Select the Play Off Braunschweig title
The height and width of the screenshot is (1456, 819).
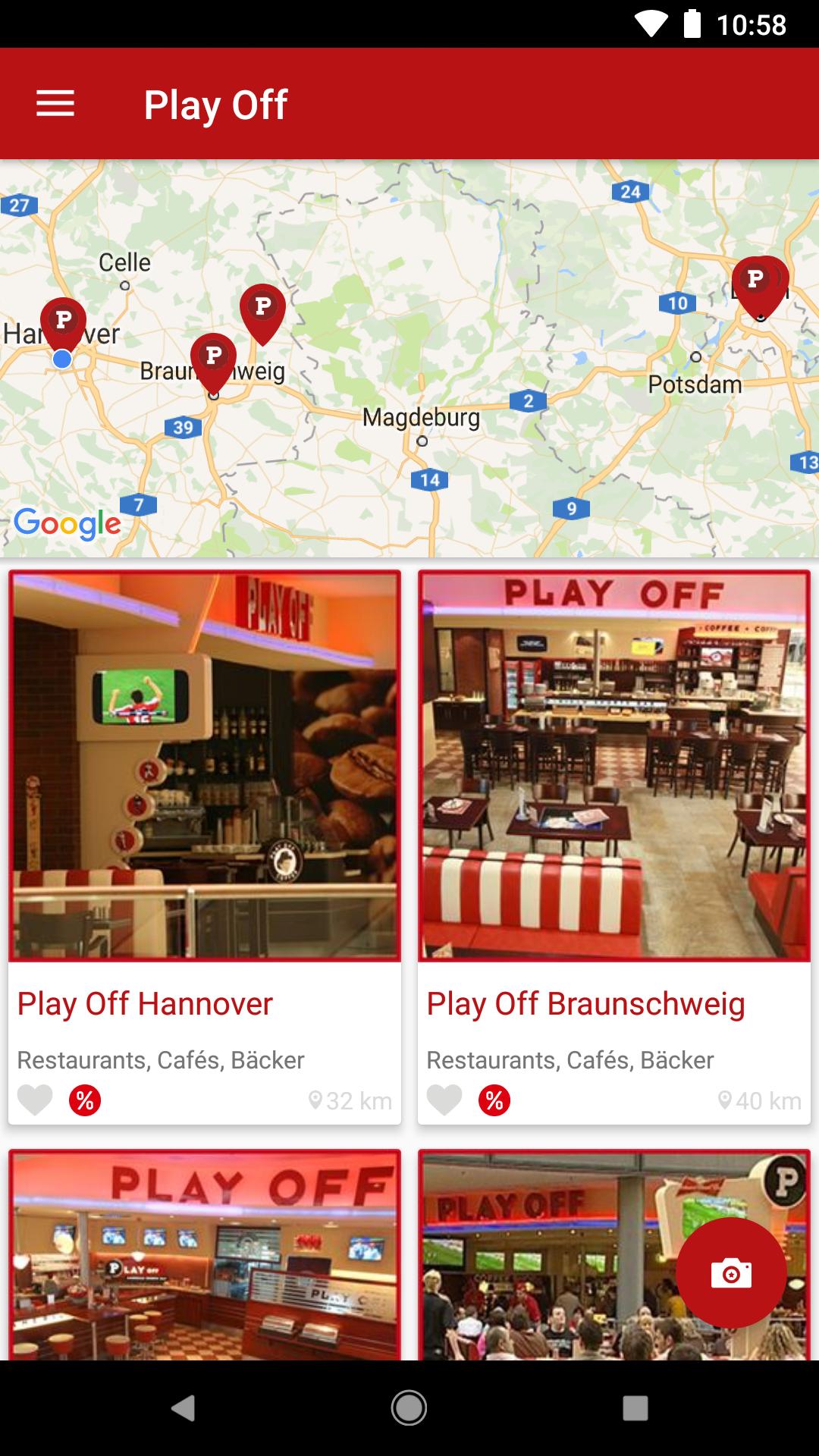click(586, 1003)
